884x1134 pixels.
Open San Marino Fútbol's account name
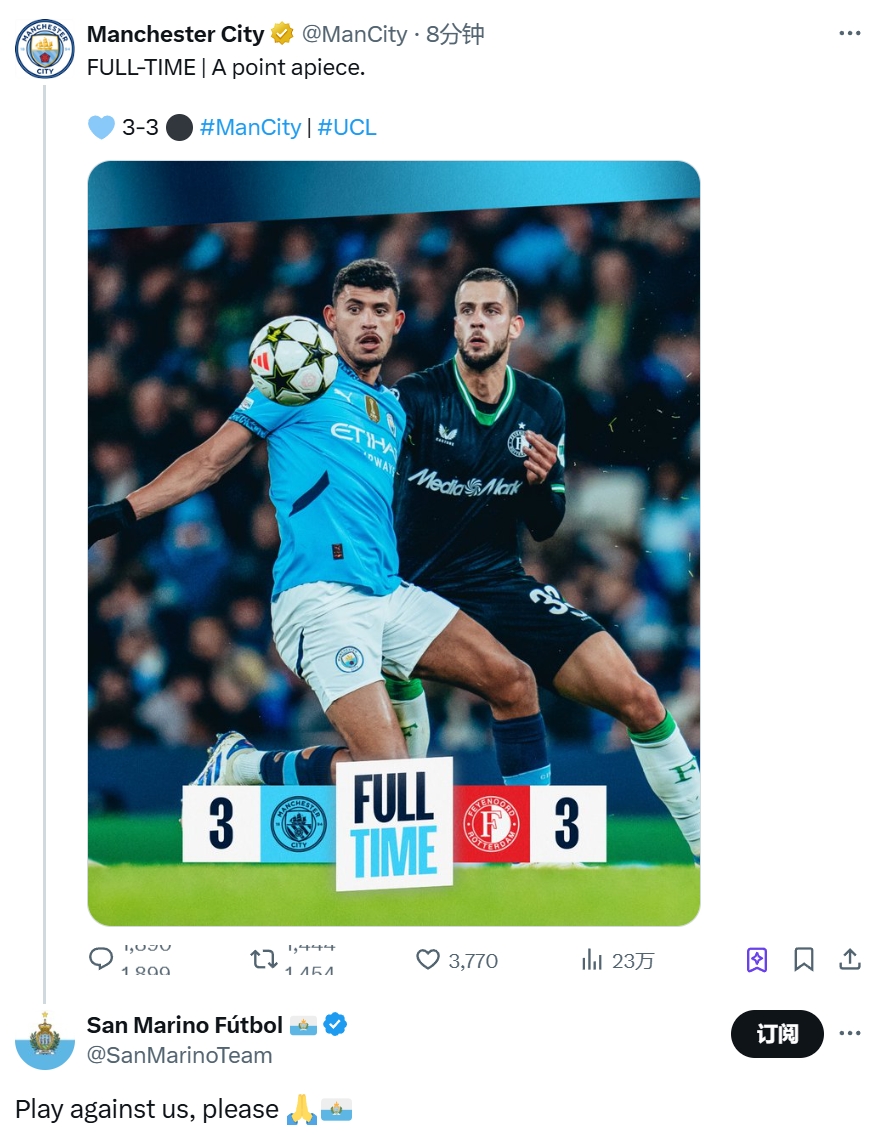[x=184, y=1025]
